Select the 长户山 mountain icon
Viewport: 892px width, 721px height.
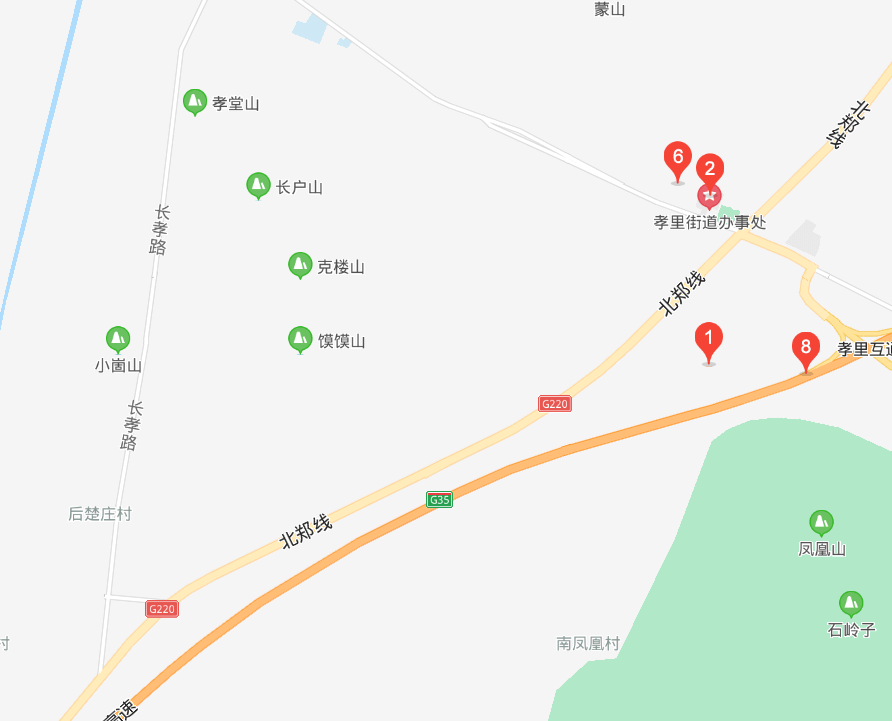coord(258,185)
